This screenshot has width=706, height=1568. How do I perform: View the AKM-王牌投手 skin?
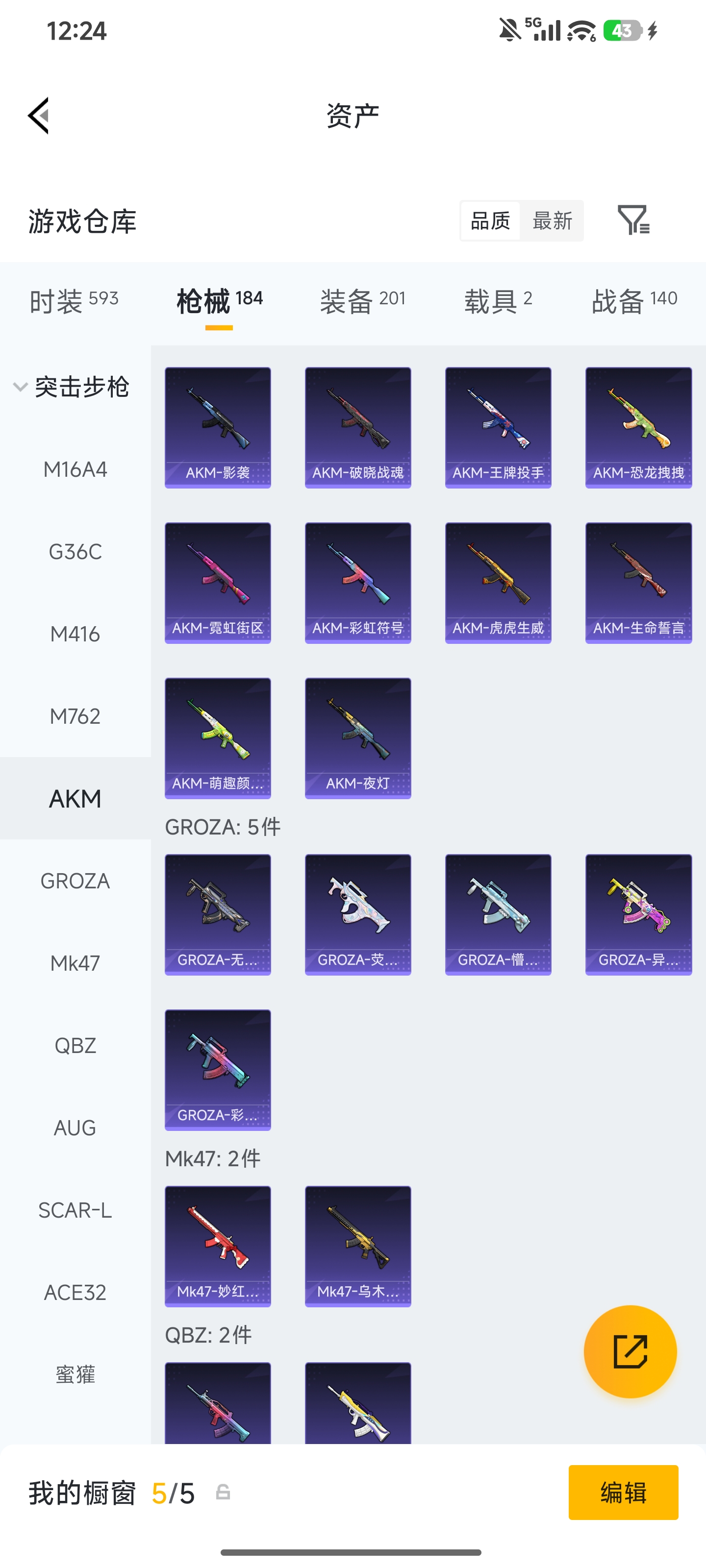(498, 427)
